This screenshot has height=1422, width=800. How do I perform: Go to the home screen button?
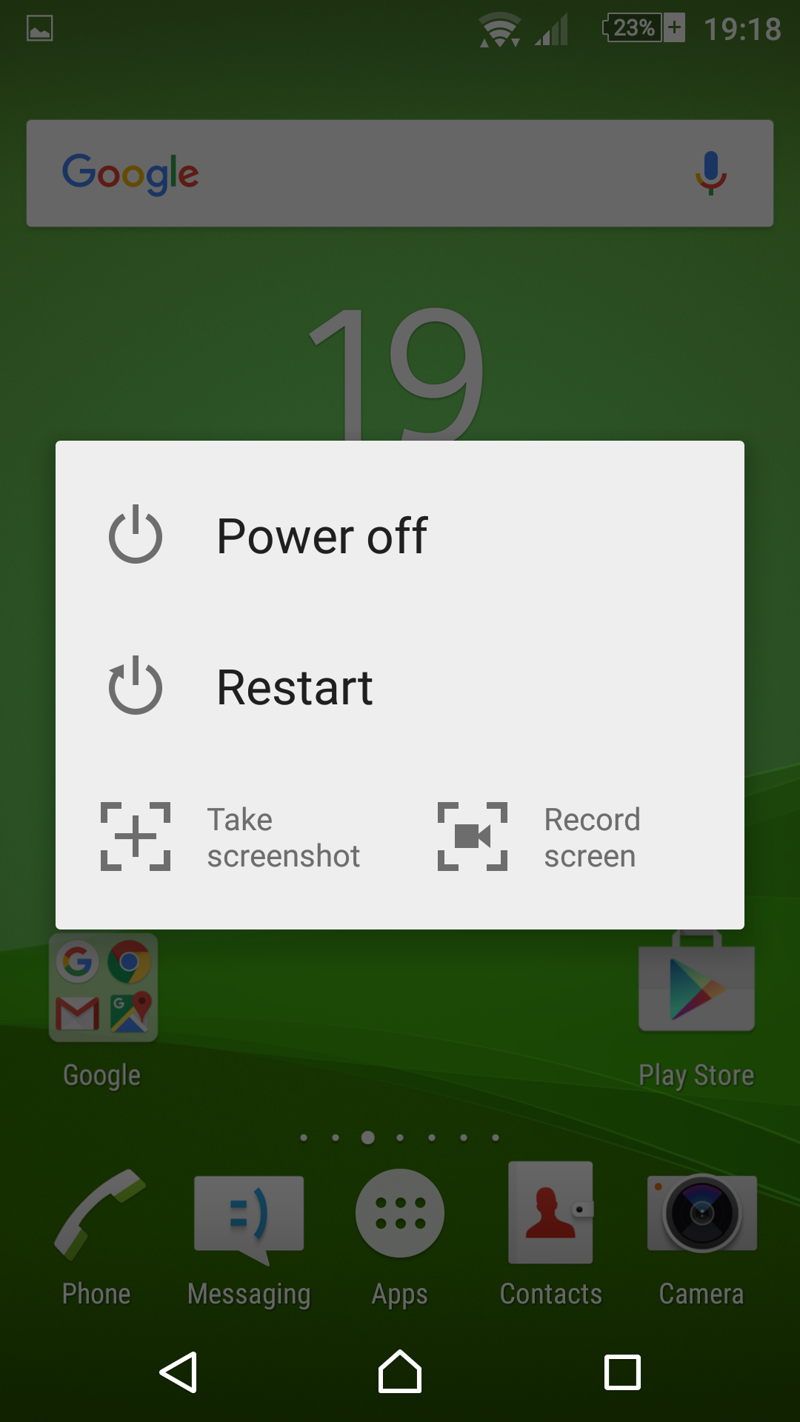400,1372
